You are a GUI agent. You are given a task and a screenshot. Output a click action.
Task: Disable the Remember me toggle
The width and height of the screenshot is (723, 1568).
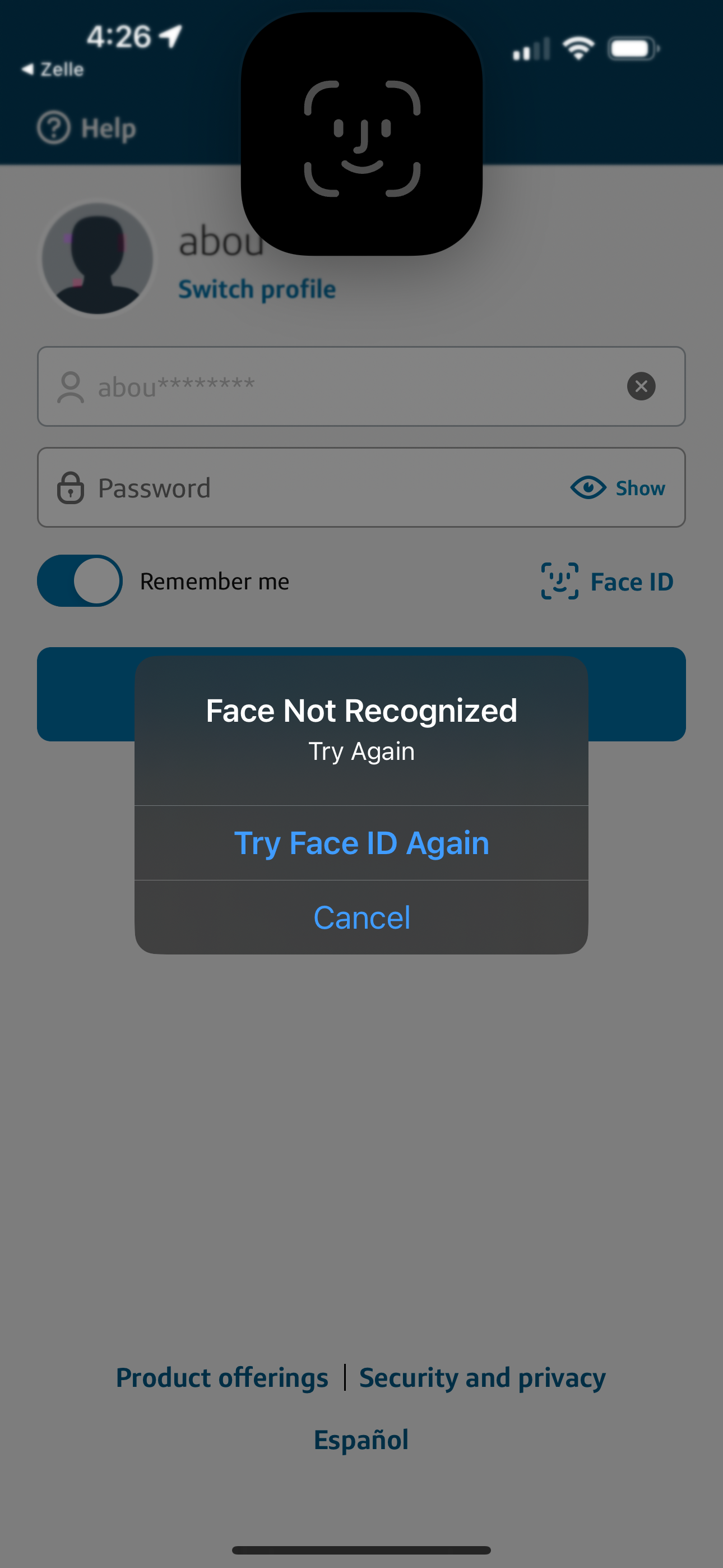pyautogui.click(x=80, y=582)
